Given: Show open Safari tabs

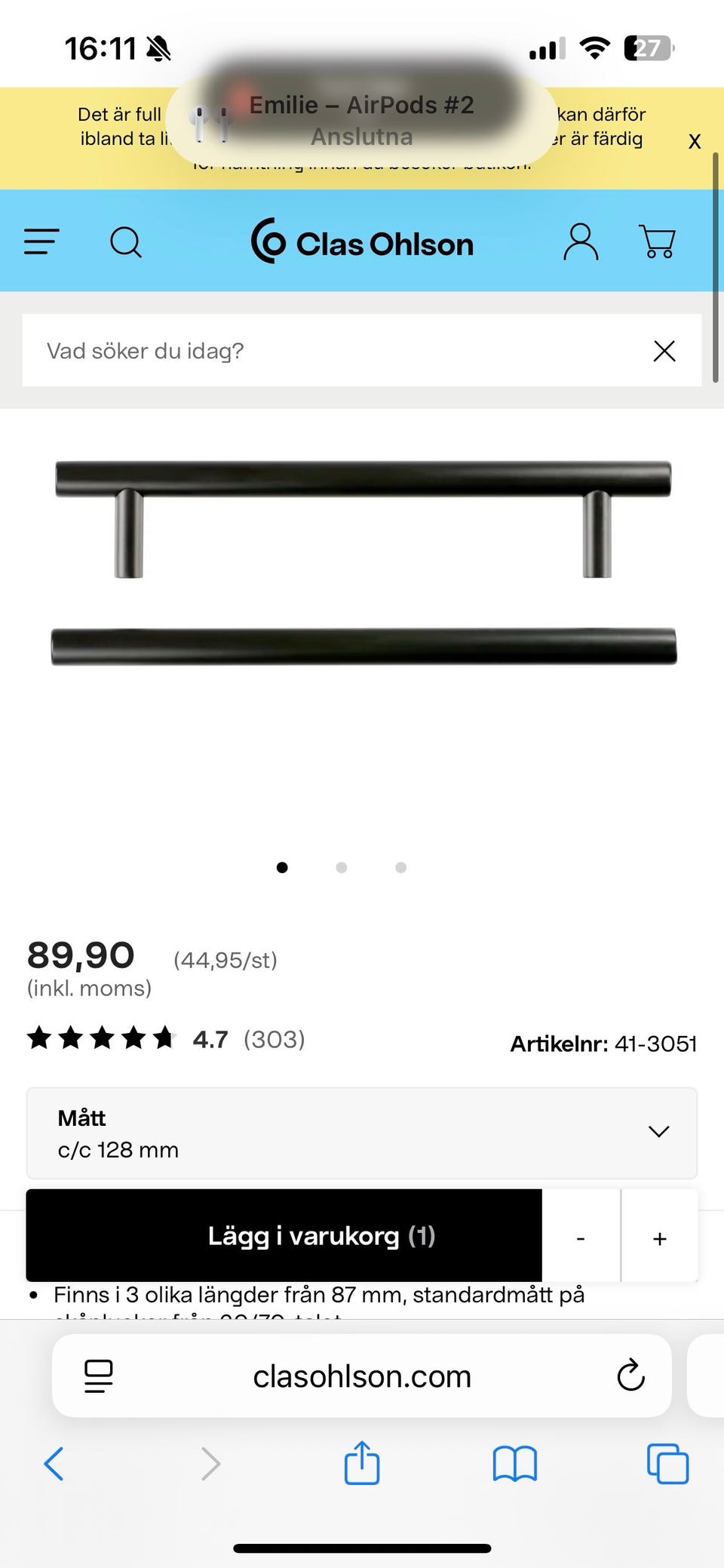Looking at the screenshot, I should tap(667, 1464).
